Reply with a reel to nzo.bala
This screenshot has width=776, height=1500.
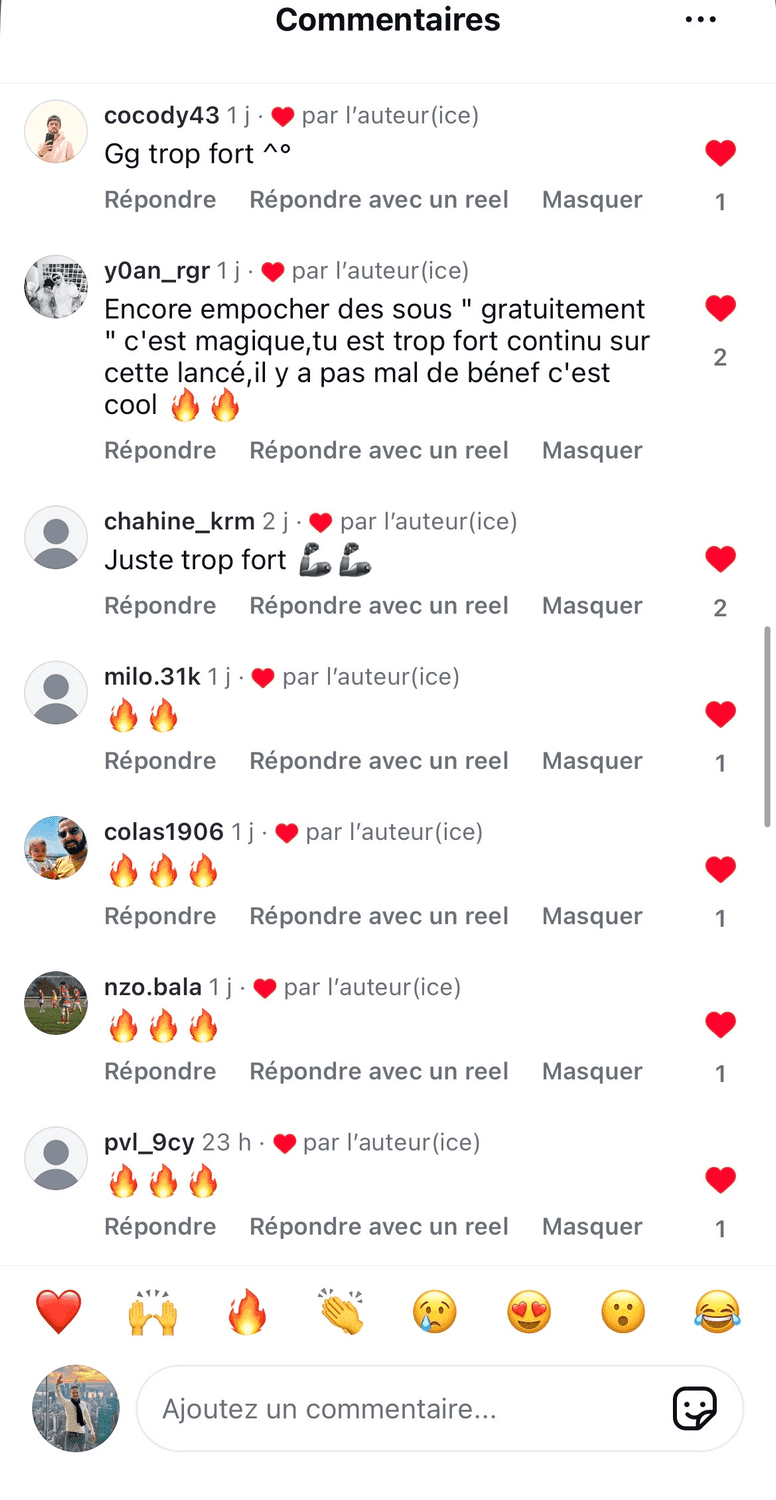pyautogui.click(x=379, y=1072)
